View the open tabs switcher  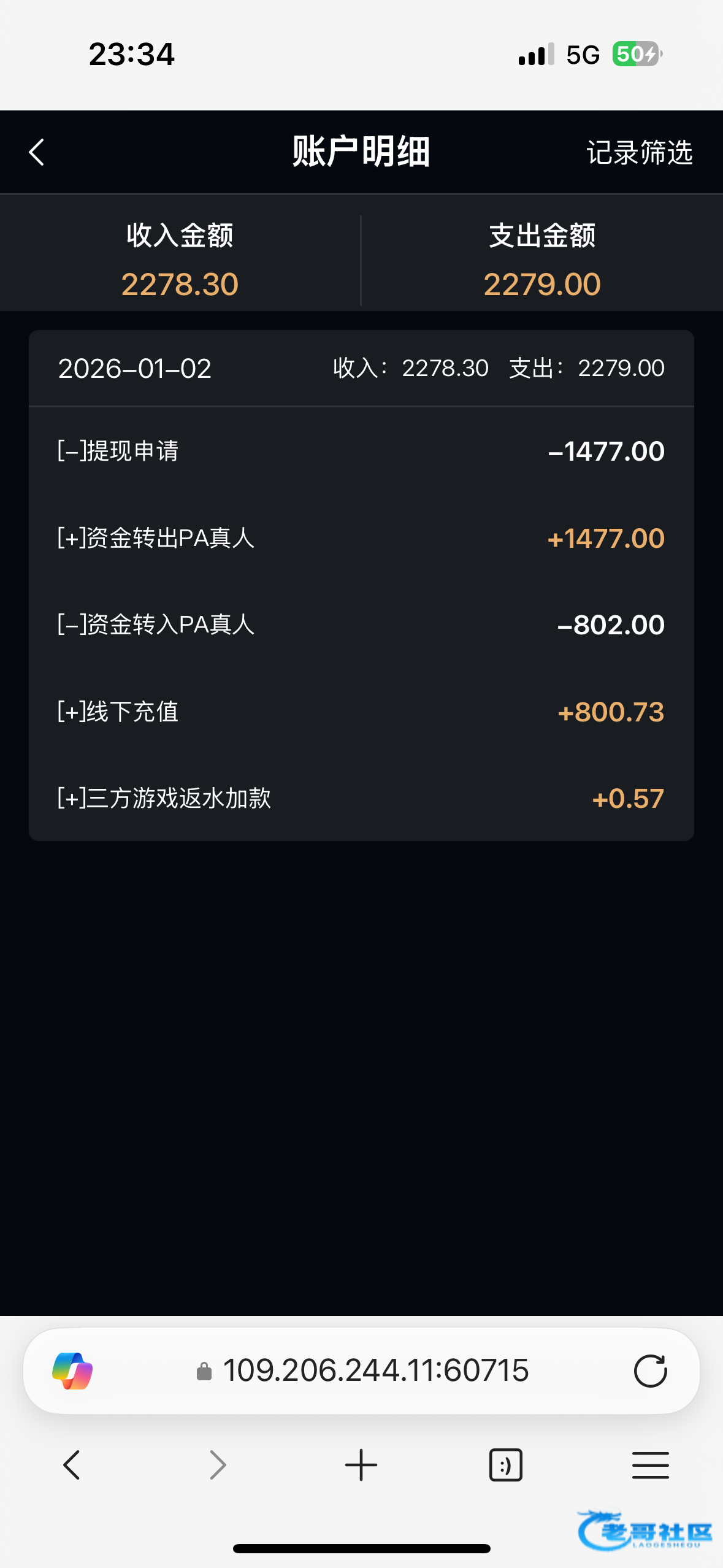coord(505,1465)
